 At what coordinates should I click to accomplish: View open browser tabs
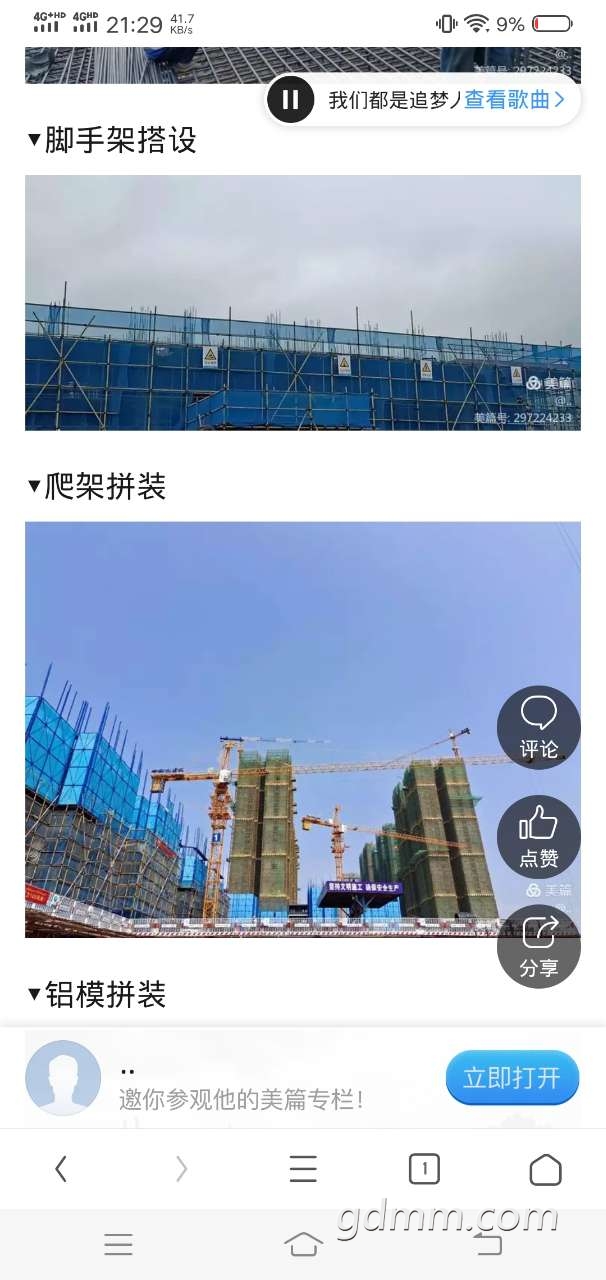coord(424,1168)
